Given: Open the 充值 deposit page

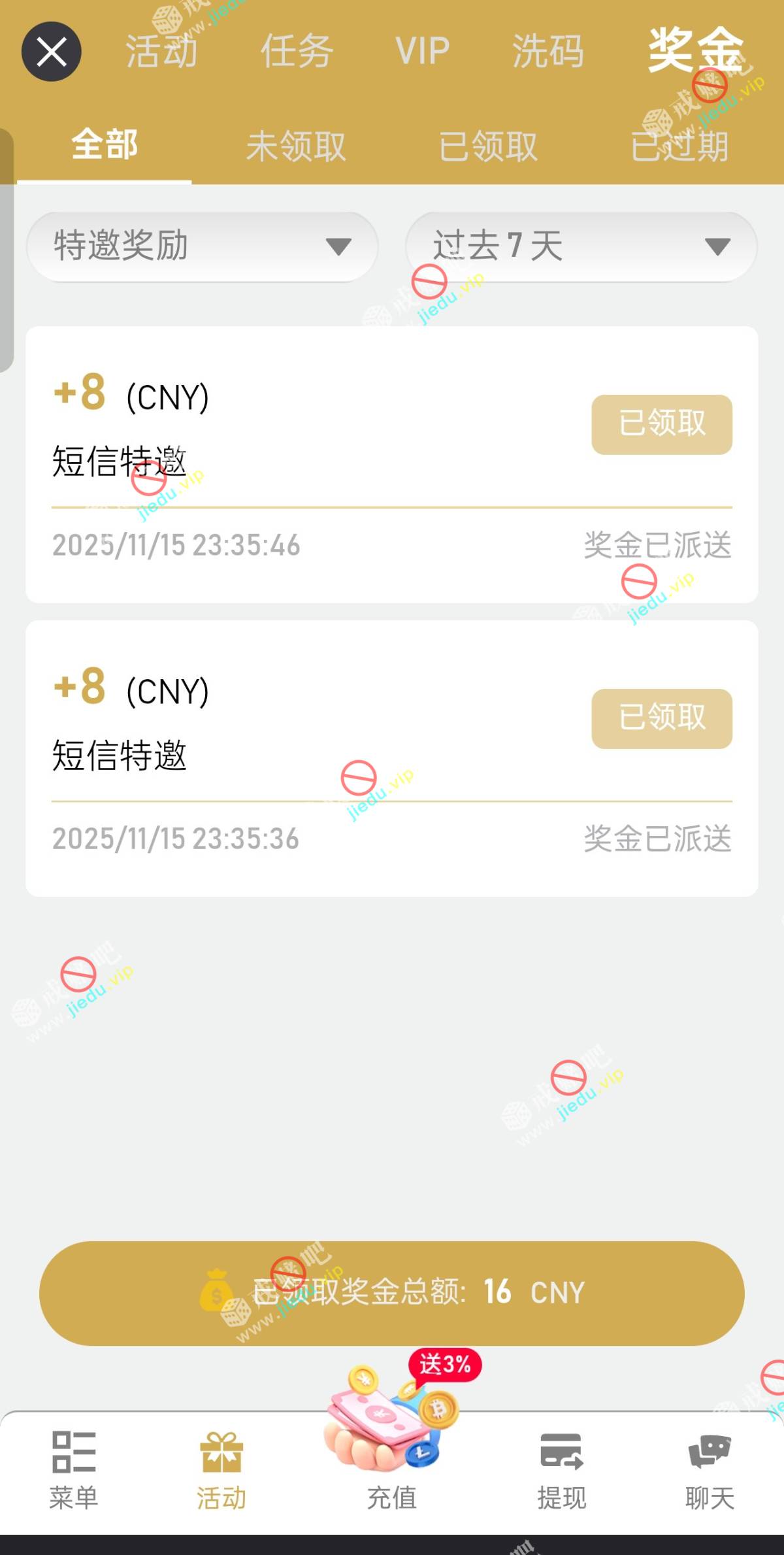Looking at the screenshot, I should [x=392, y=1464].
